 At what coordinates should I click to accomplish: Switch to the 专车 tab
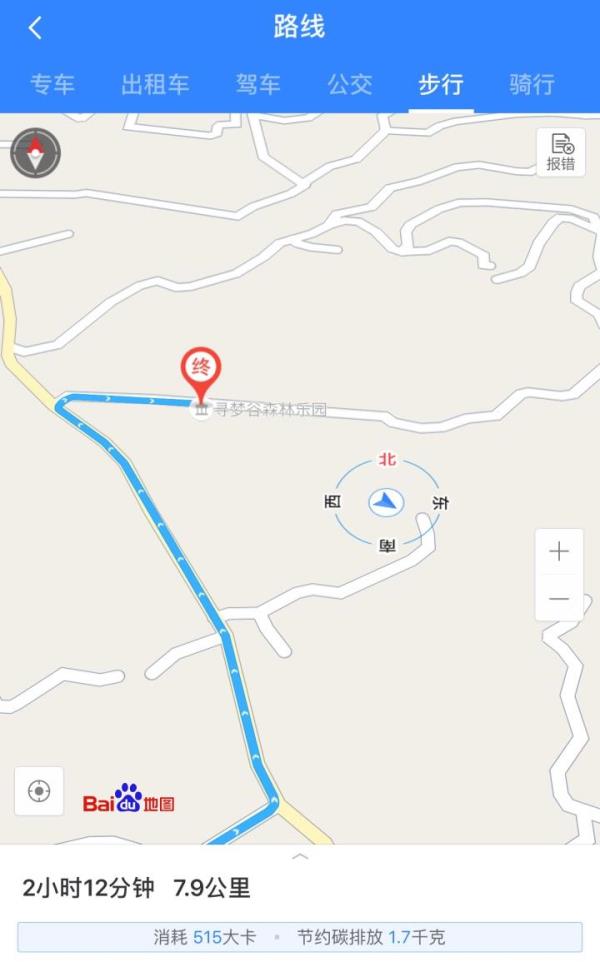click(53, 84)
